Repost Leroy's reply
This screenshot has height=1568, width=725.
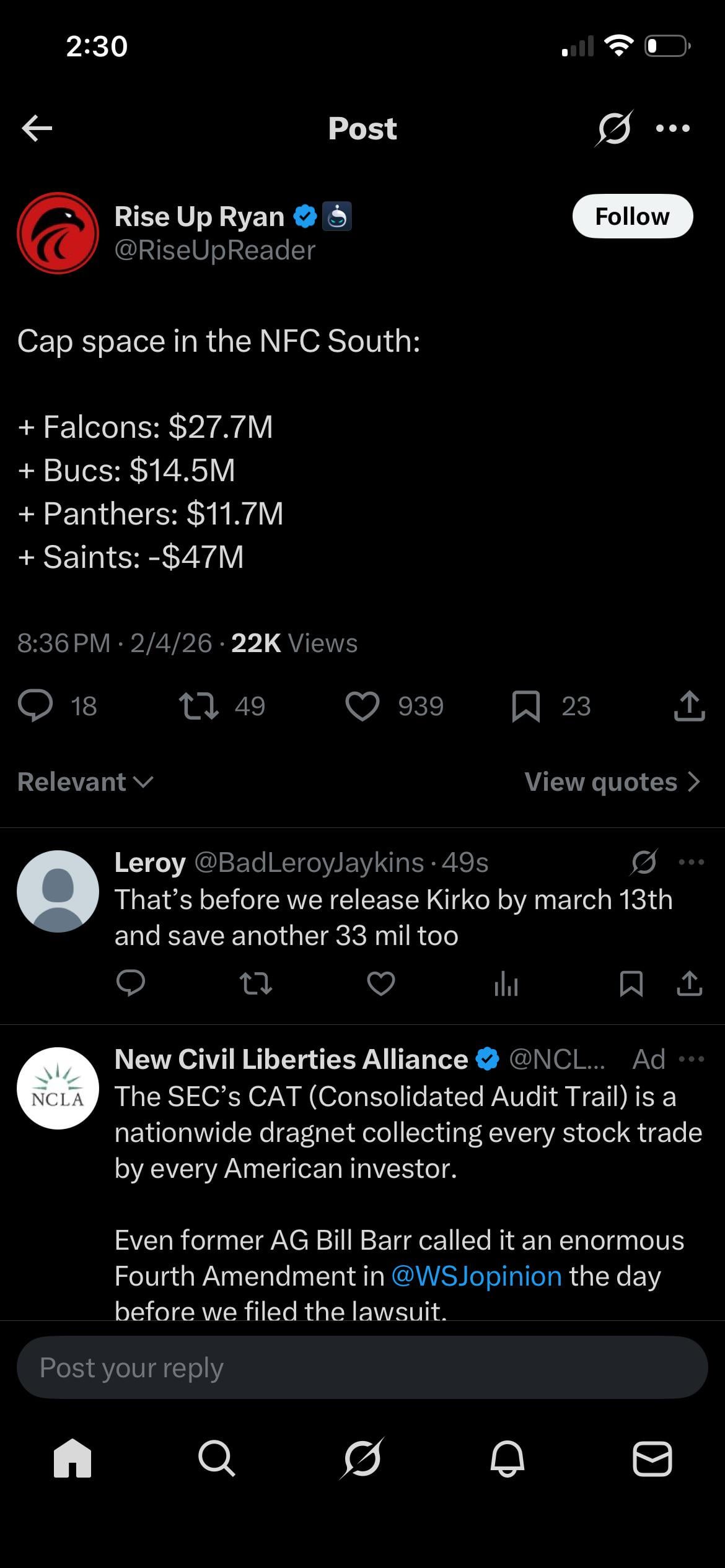[x=256, y=983]
